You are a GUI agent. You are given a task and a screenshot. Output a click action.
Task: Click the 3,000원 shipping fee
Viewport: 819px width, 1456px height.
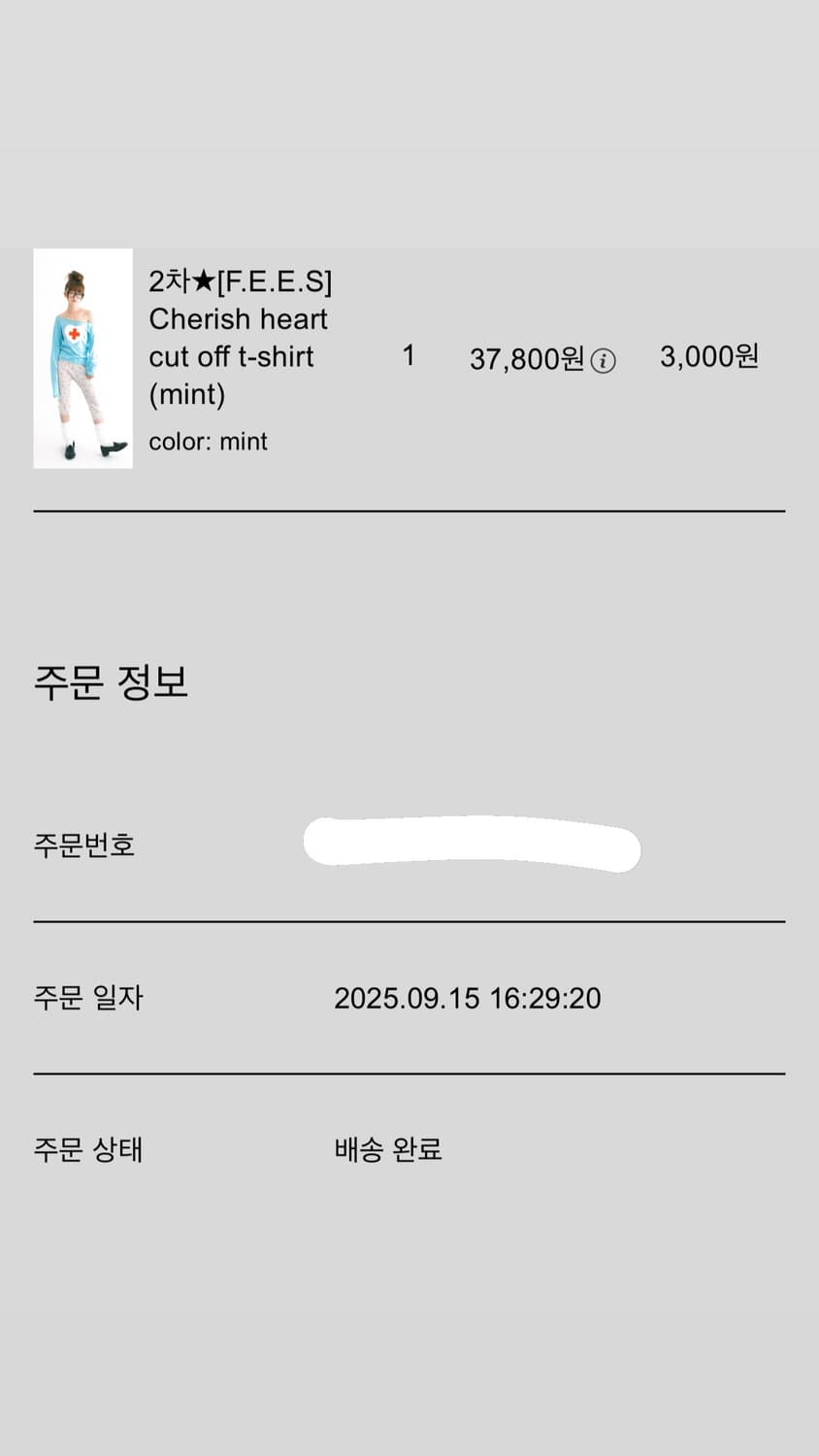tap(707, 357)
